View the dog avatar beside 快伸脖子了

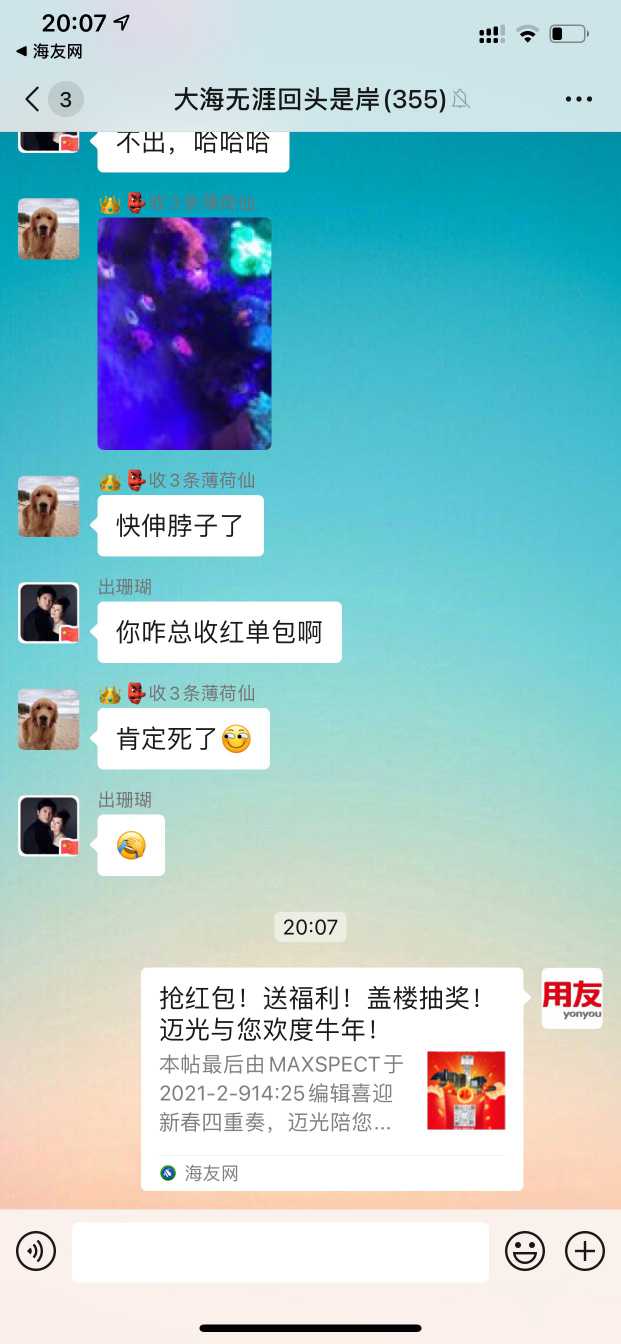tap(49, 506)
